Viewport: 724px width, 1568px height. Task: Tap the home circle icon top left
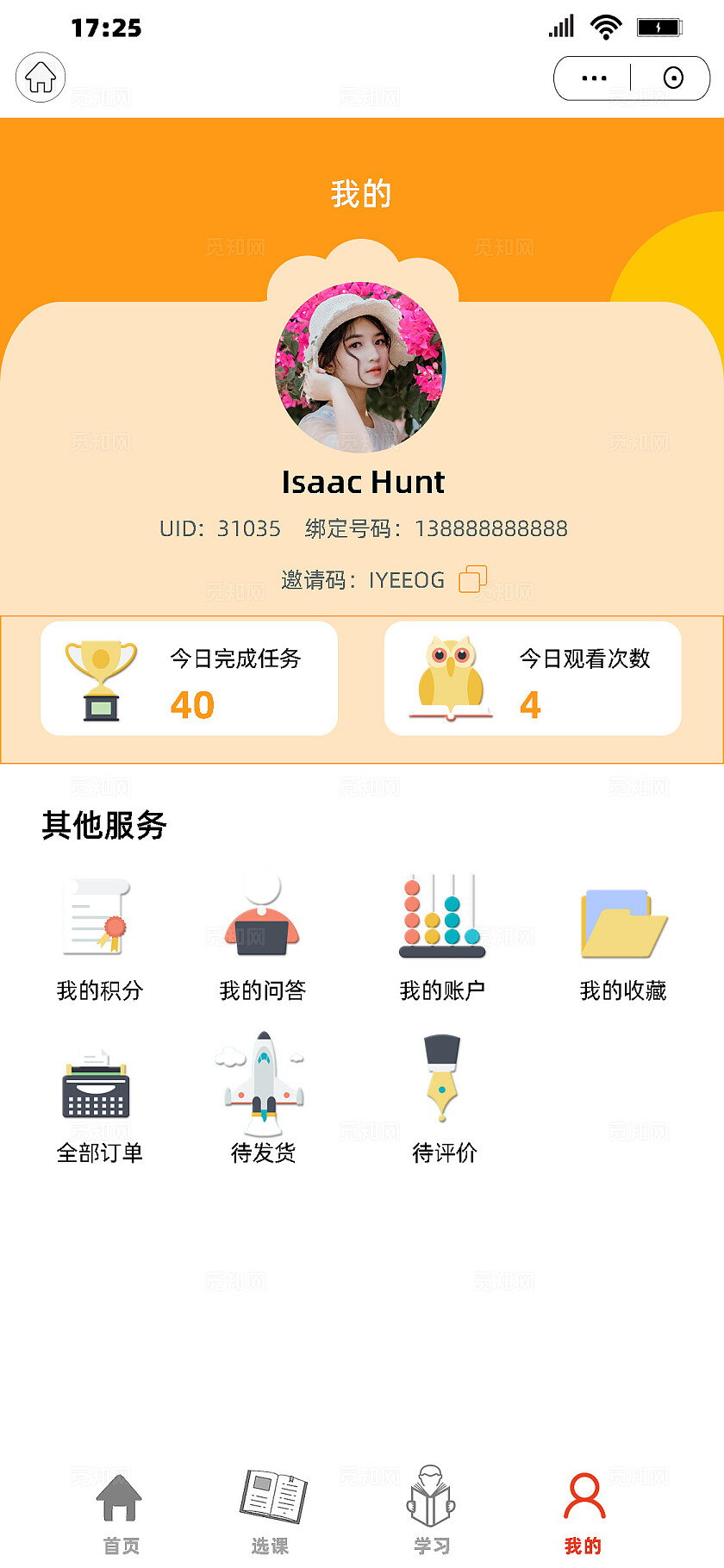[x=40, y=77]
